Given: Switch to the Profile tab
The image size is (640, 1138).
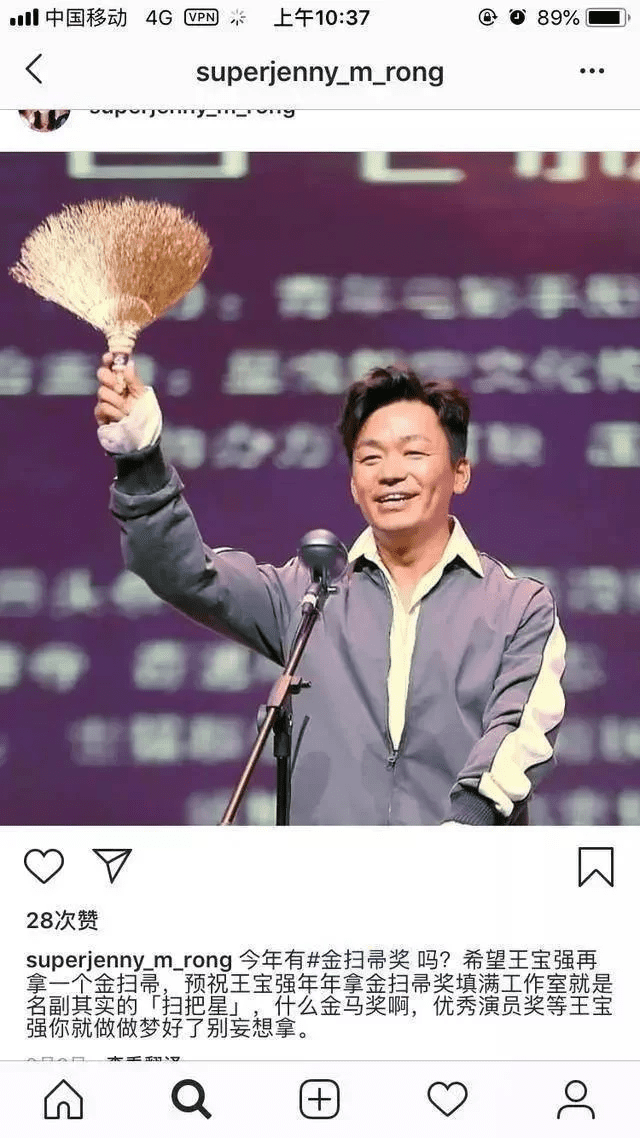Looking at the screenshot, I should point(575,1100).
